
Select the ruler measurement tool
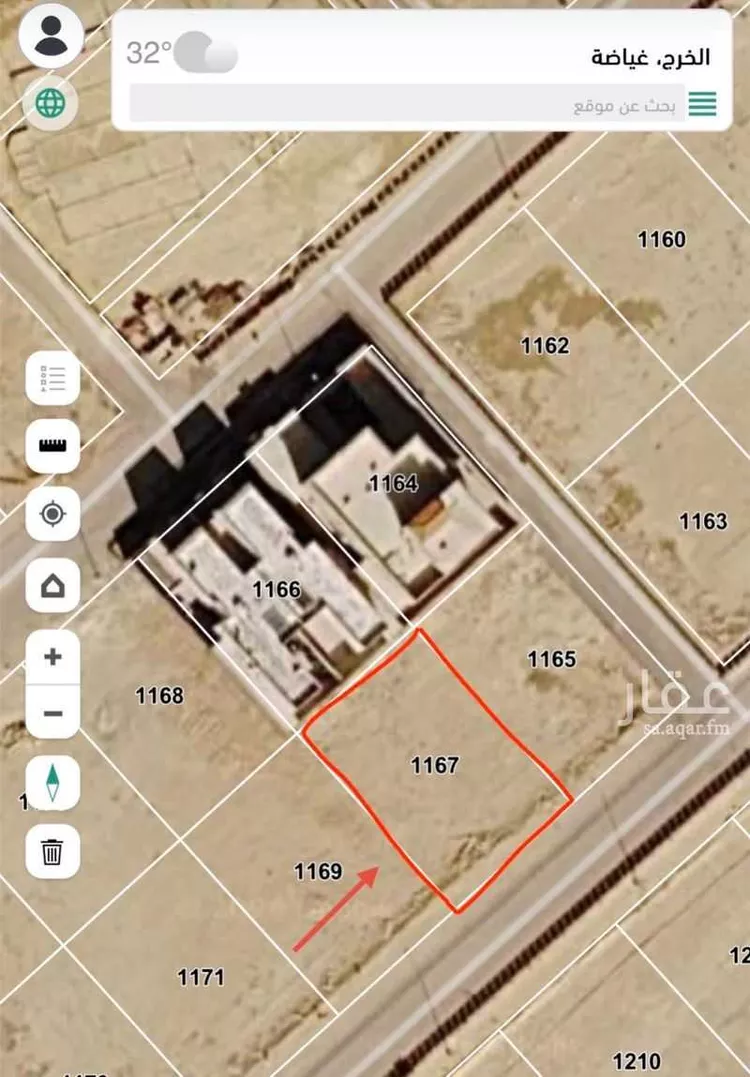tap(52, 446)
